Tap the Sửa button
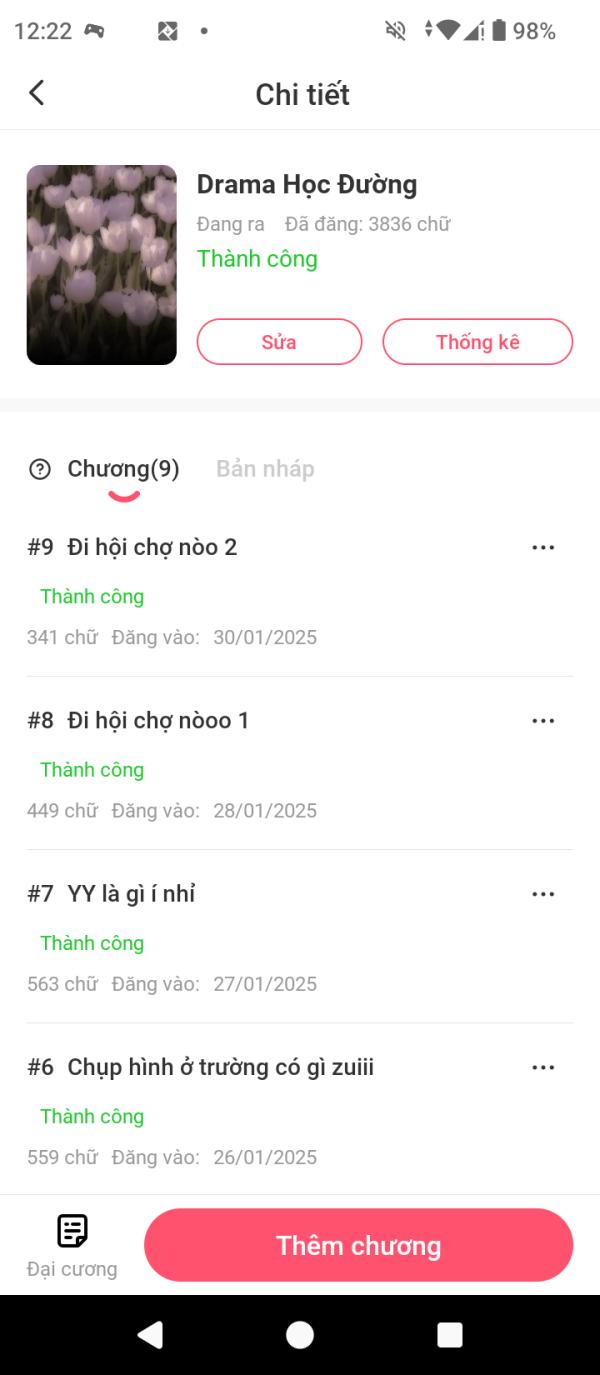The height and width of the screenshot is (1375, 600). (279, 342)
